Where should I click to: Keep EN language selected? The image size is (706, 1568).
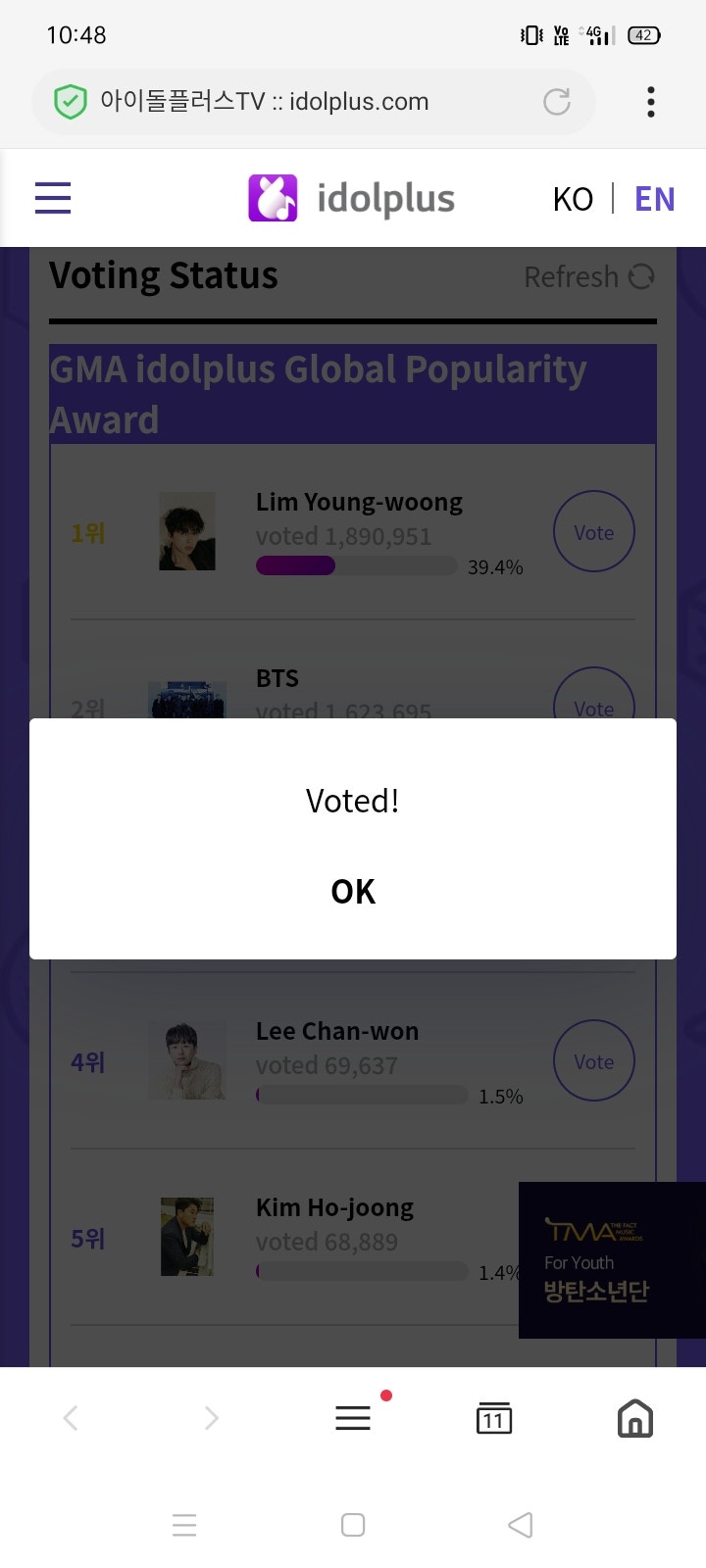click(653, 198)
